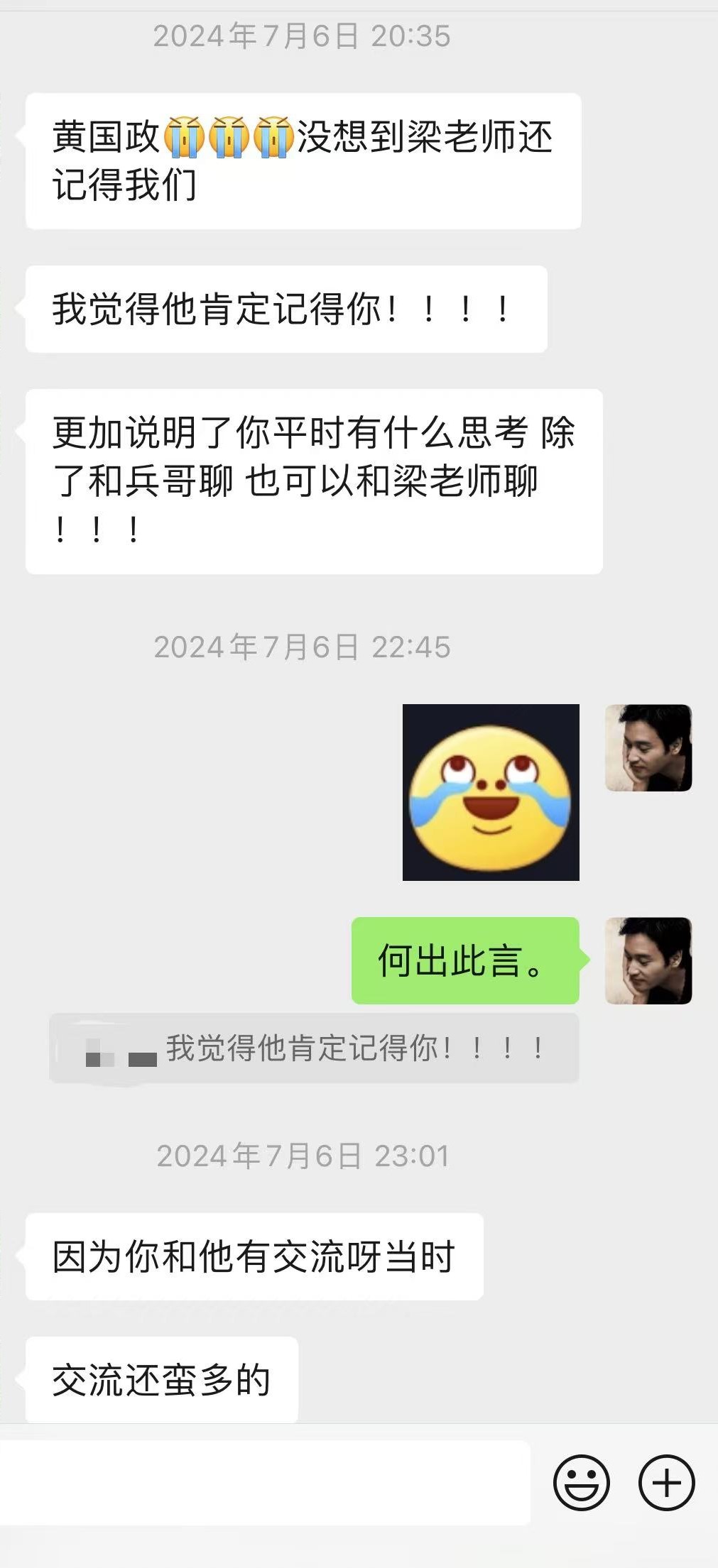Open the emoji picker in the input bar
Viewport: 718px width, 1568px height.
click(x=581, y=1483)
